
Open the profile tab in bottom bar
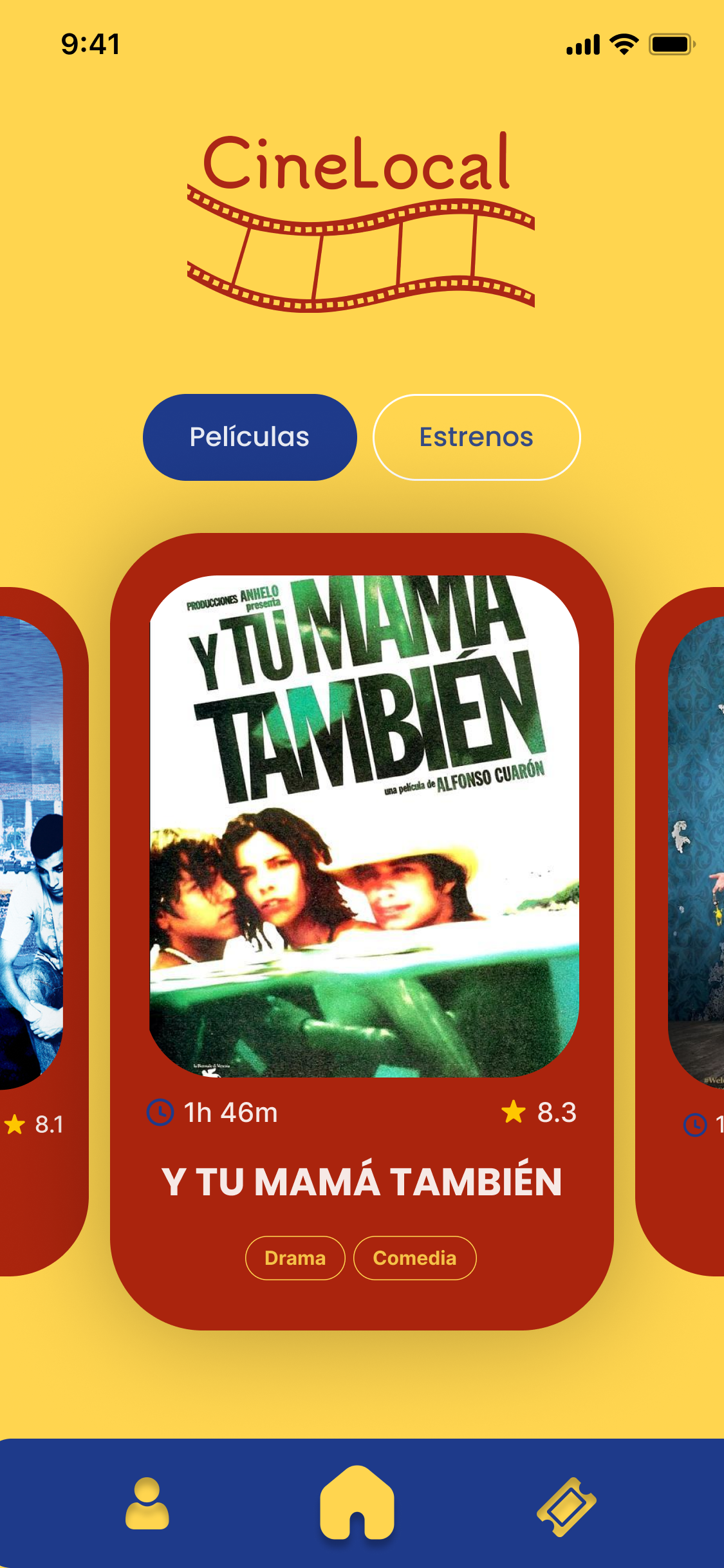pos(147,1504)
